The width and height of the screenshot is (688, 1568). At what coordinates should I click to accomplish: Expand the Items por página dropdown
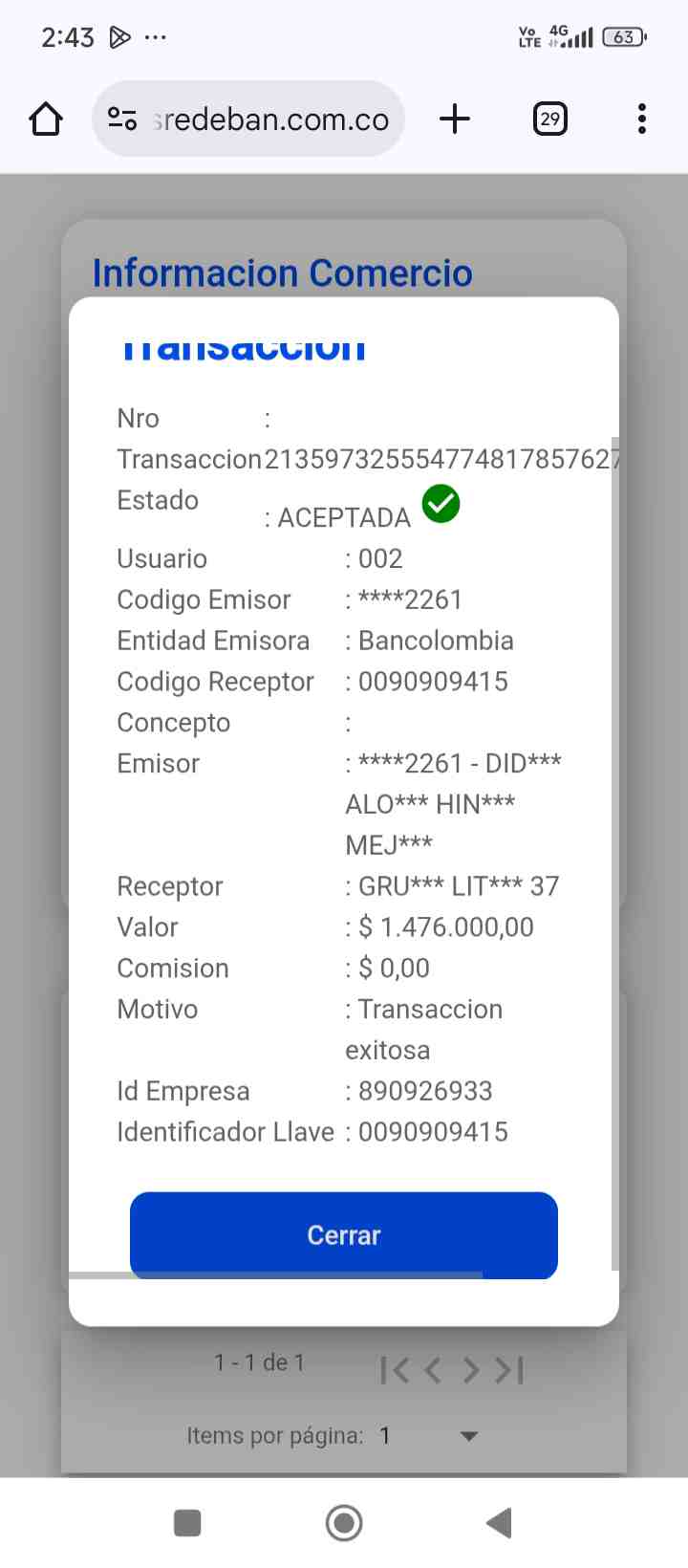click(x=468, y=1435)
